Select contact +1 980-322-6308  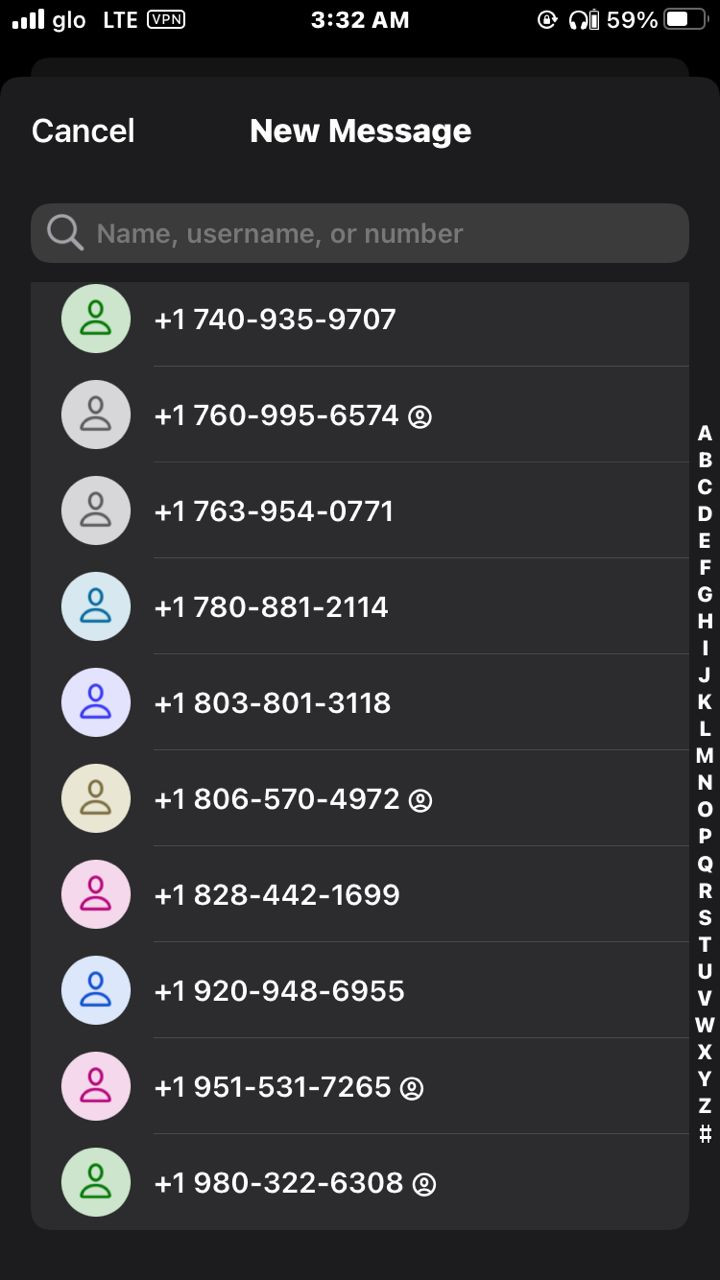[x=360, y=1182]
